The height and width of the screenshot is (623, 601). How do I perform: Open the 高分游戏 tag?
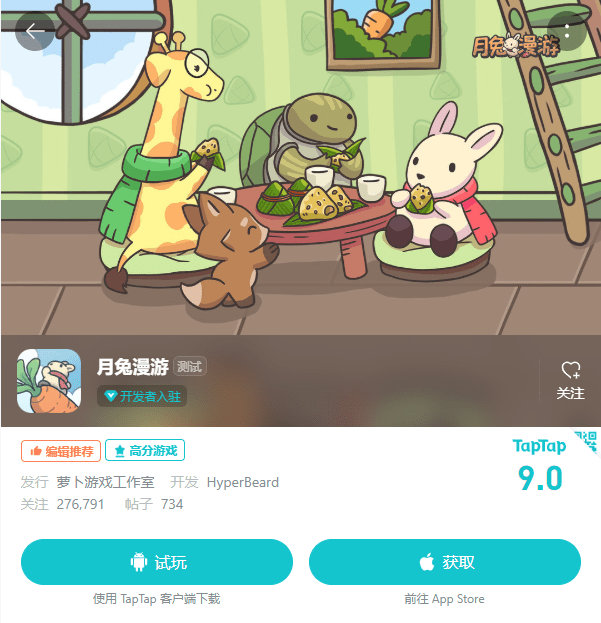[145, 451]
